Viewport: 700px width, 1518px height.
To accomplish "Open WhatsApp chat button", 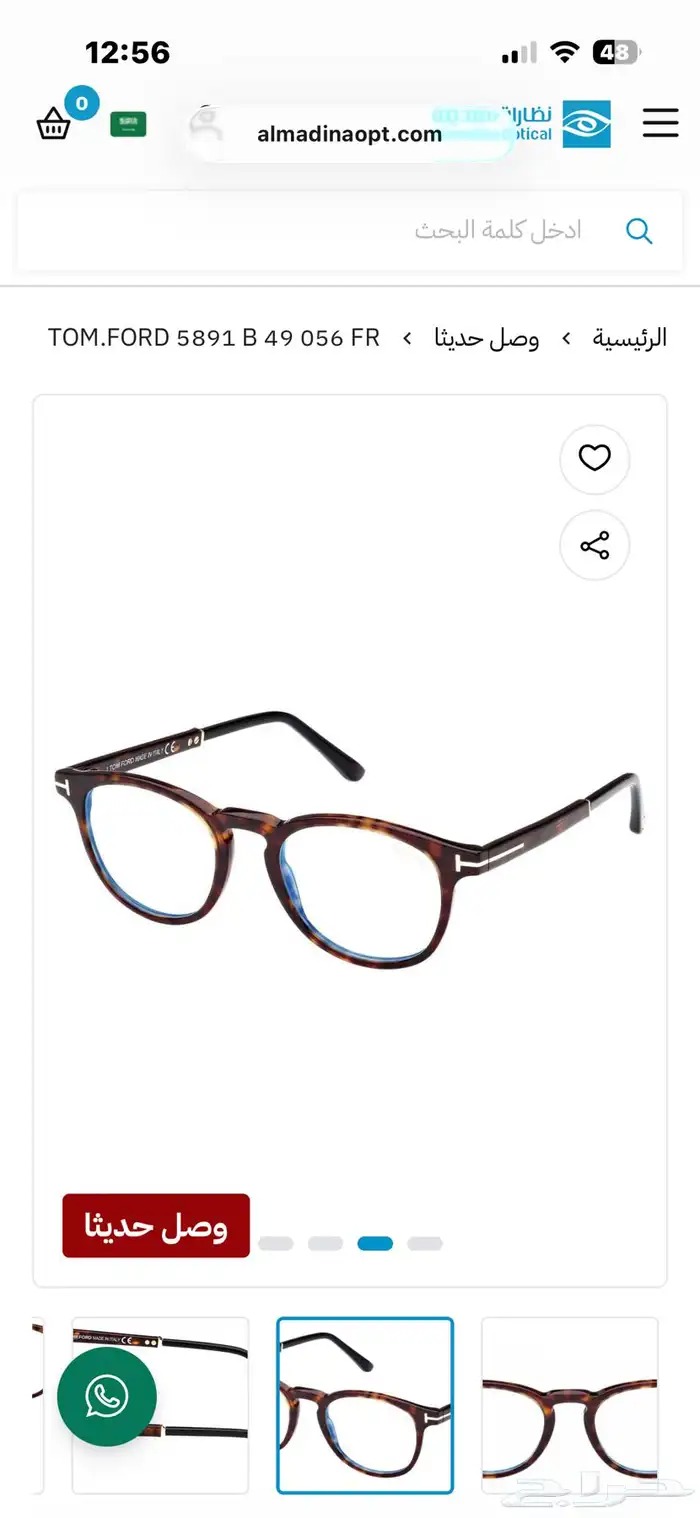I will [x=106, y=1396].
